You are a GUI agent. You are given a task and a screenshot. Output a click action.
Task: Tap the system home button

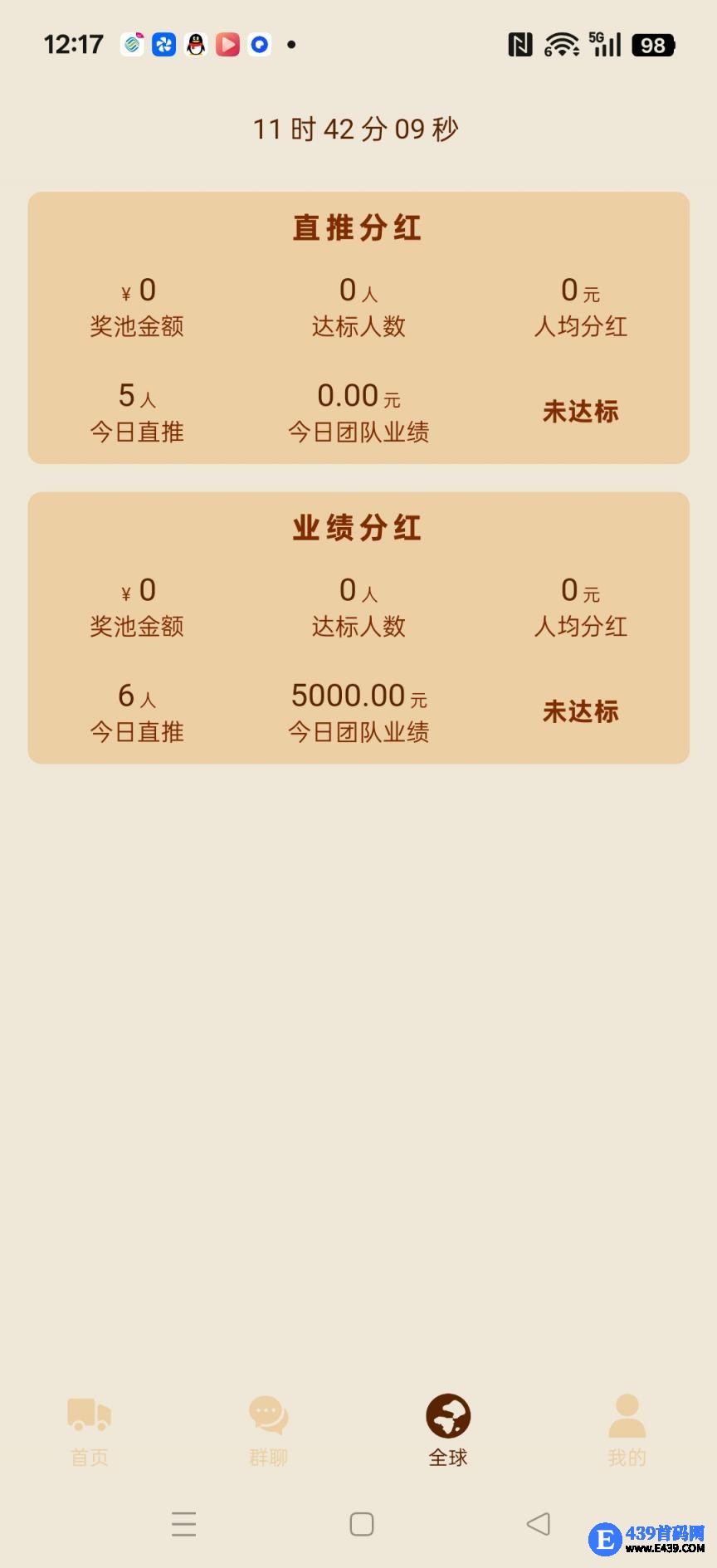pyautogui.click(x=362, y=1524)
